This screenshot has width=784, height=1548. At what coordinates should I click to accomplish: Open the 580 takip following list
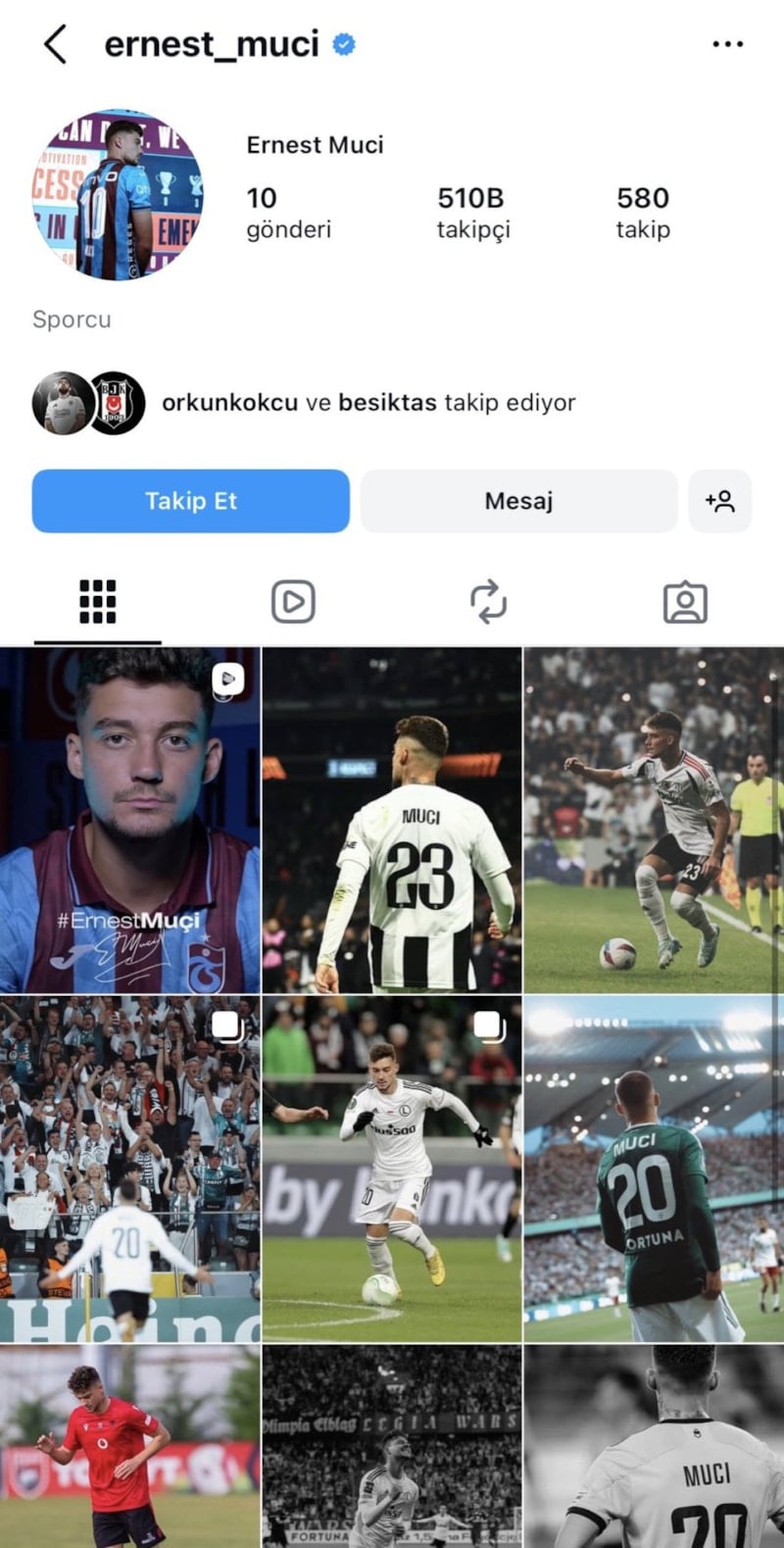(x=643, y=212)
